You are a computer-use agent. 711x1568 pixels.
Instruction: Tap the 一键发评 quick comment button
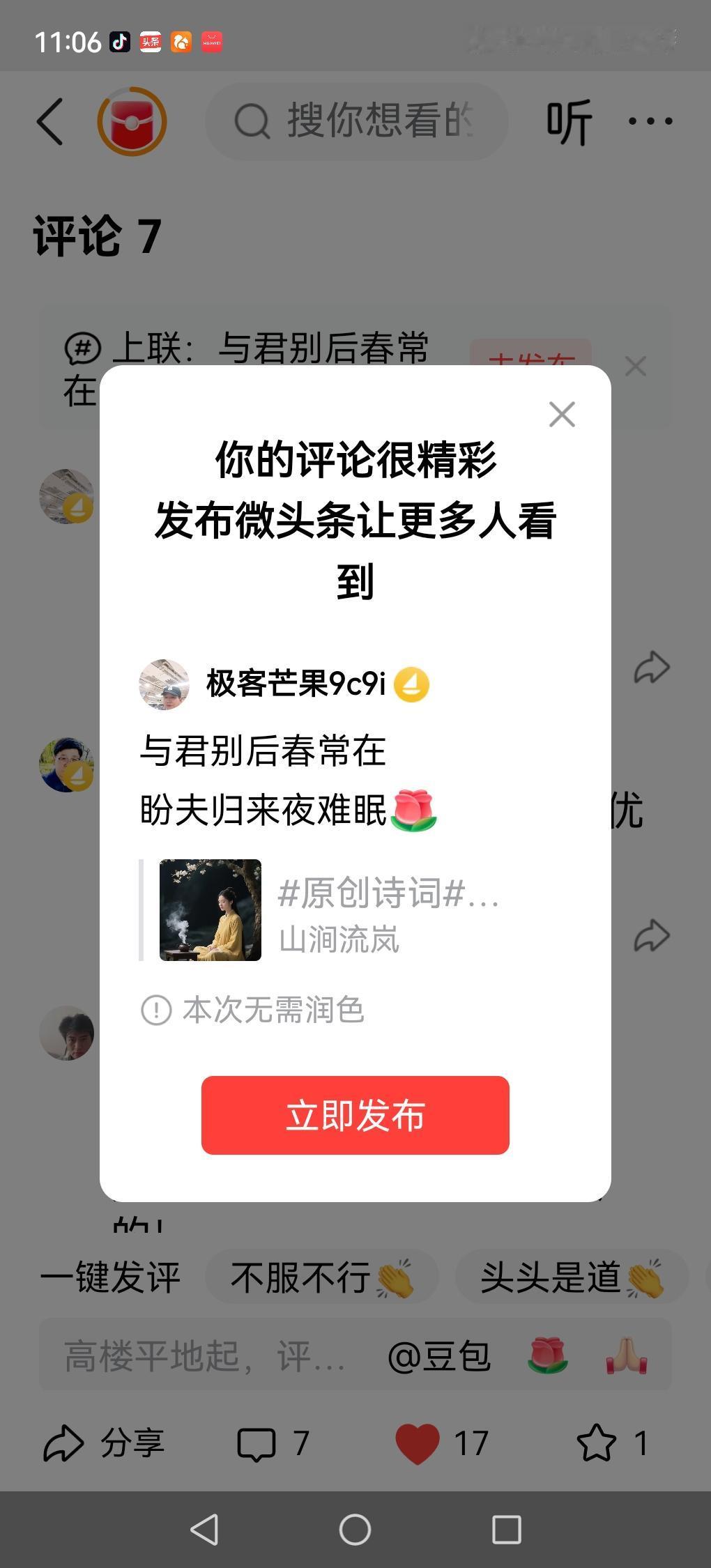tap(112, 1277)
